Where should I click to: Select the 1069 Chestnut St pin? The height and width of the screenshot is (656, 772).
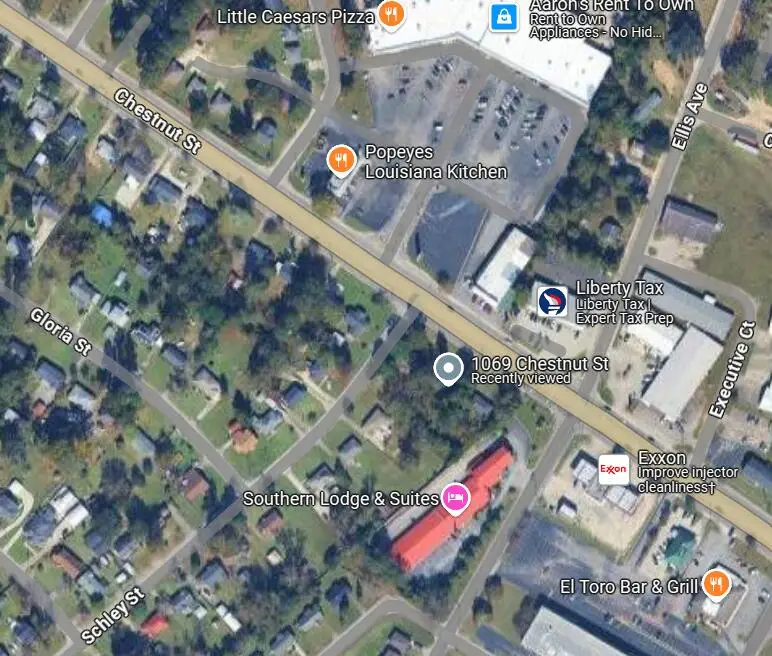(x=449, y=369)
